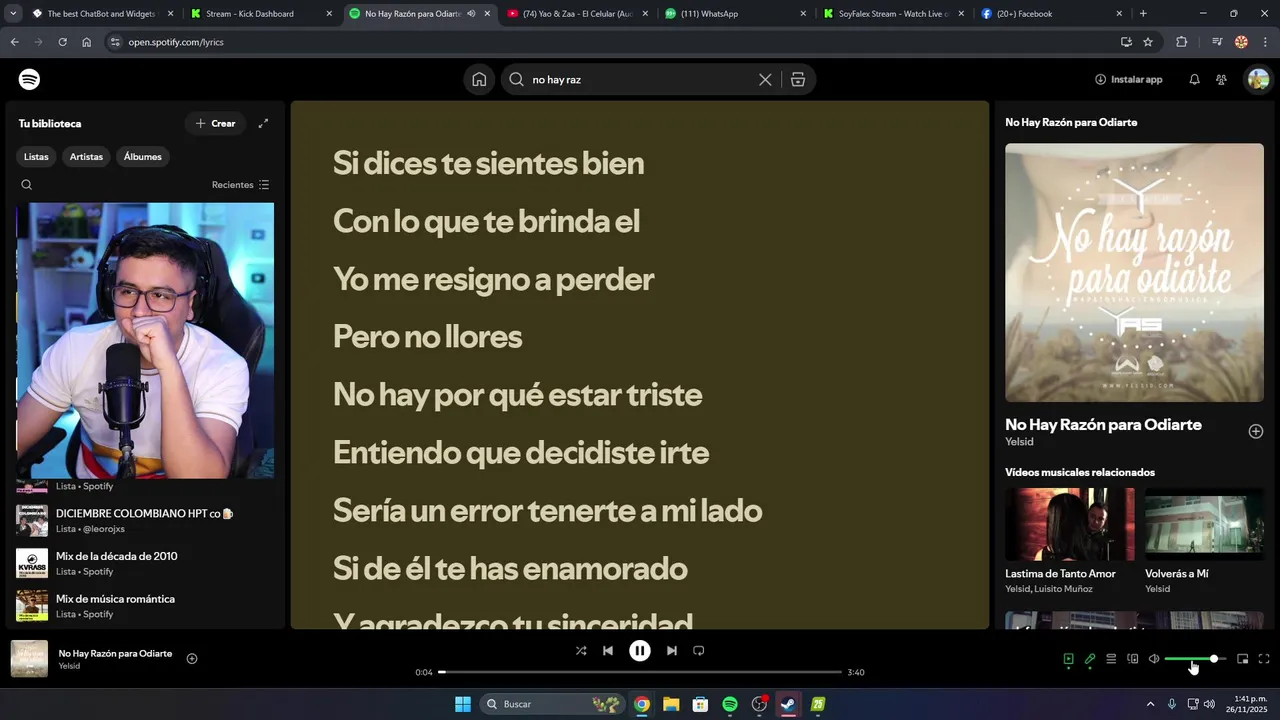Tap the Crear button in library

point(215,124)
